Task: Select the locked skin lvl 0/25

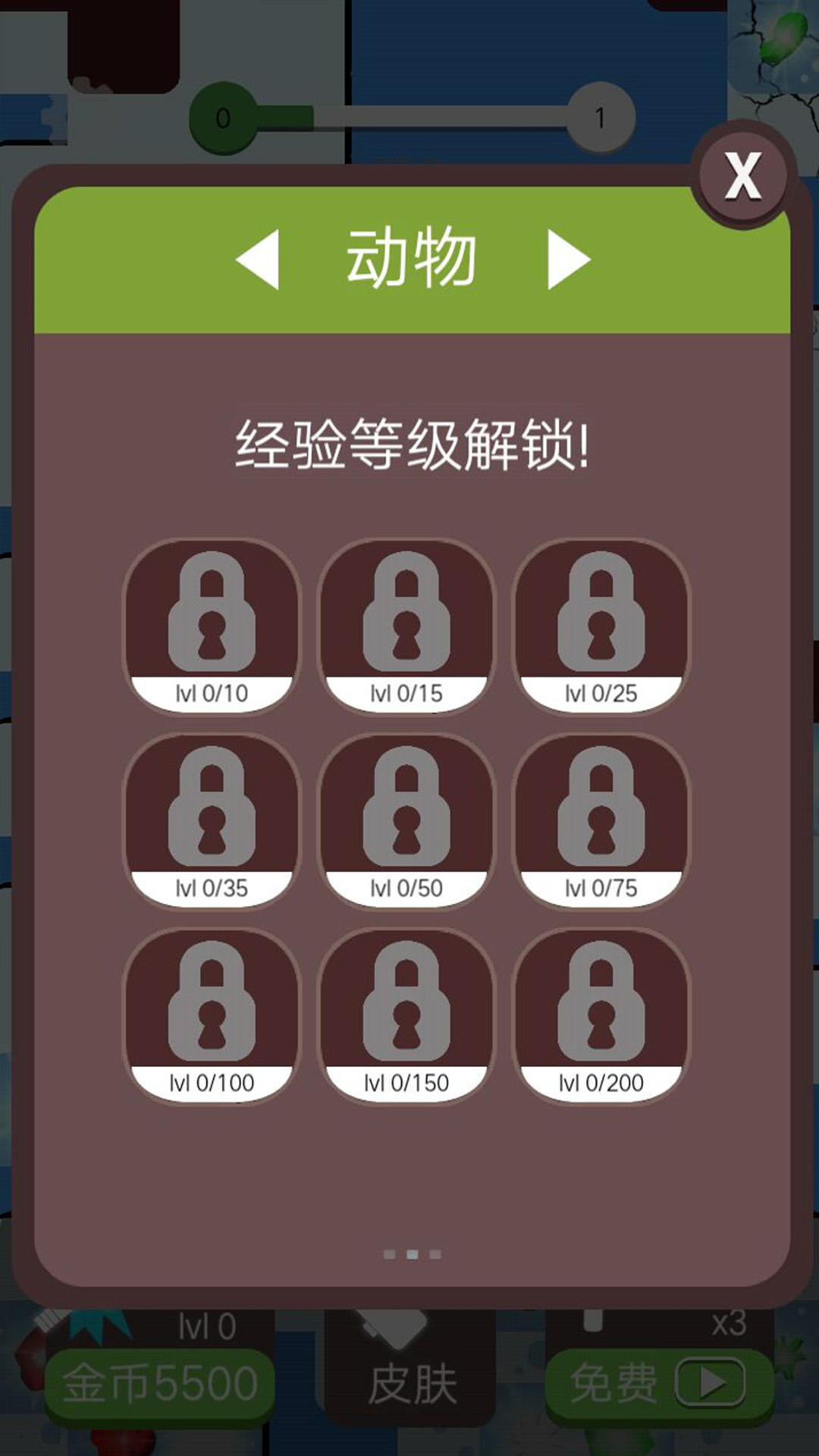Action: [601, 626]
